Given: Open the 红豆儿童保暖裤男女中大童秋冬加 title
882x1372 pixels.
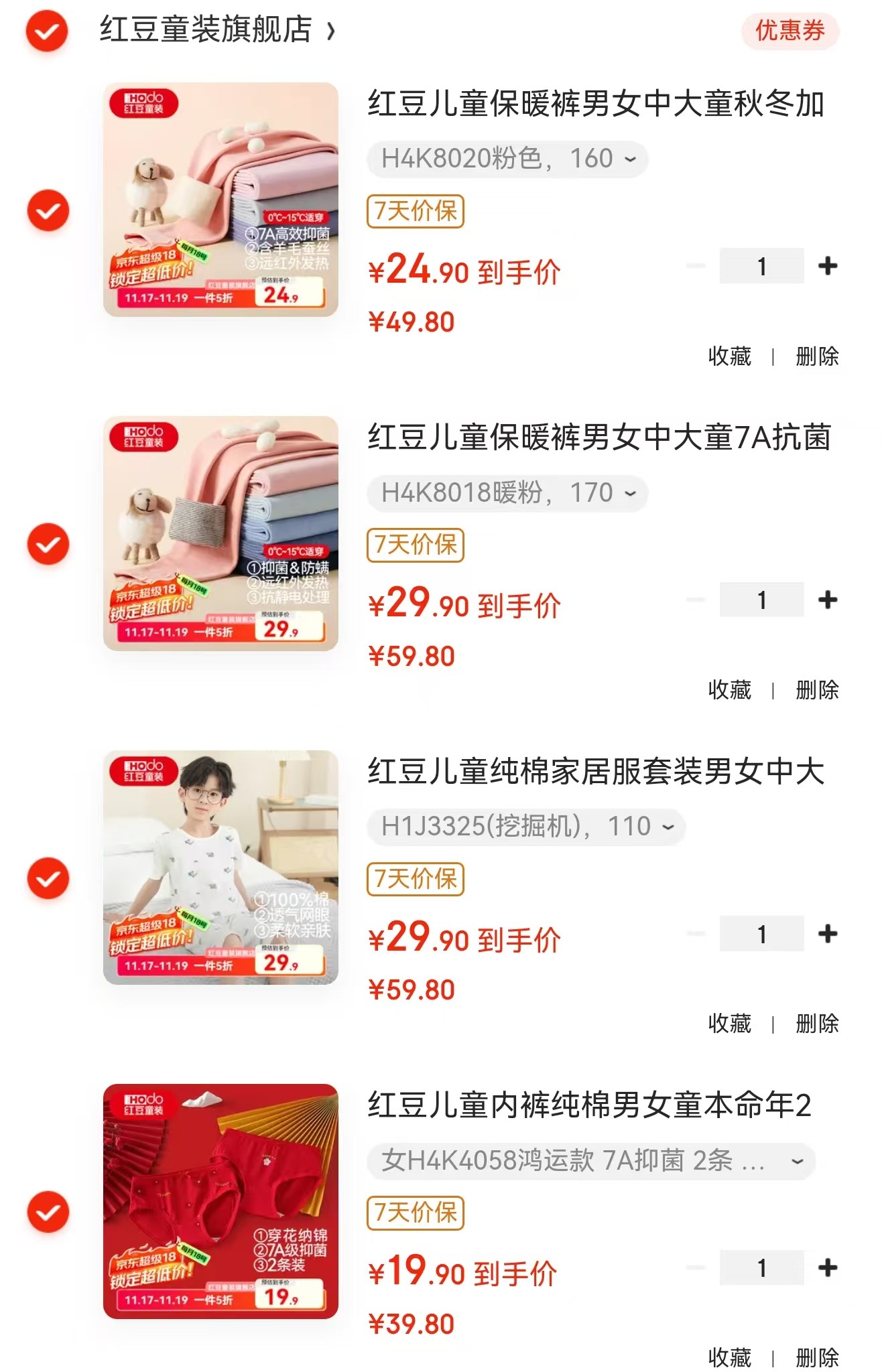Looking at the screenshot, I should pyautogui.click(x=596, y=105).
